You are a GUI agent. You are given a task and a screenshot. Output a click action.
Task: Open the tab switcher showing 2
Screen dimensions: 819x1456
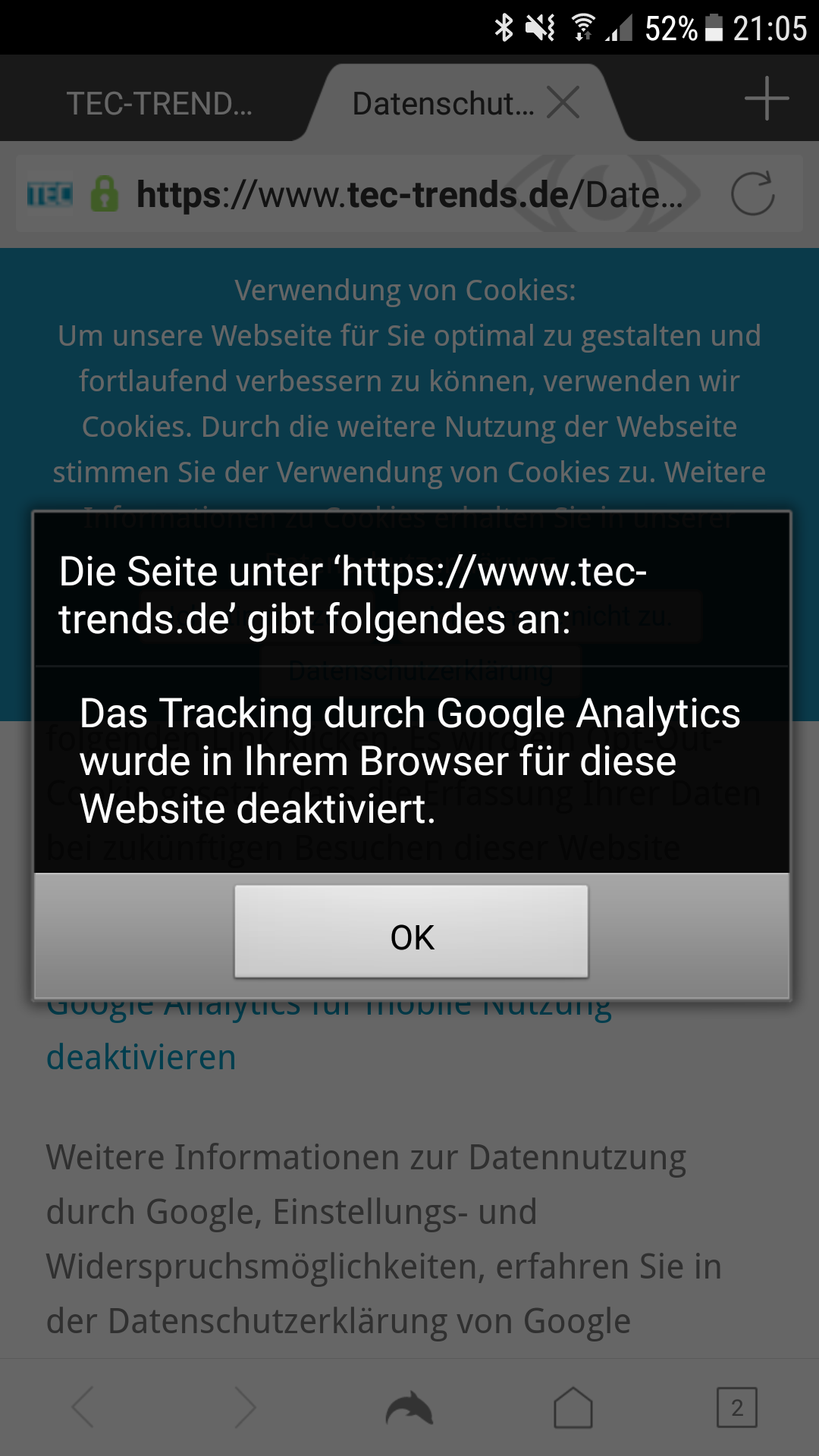tap(737, 1408)
